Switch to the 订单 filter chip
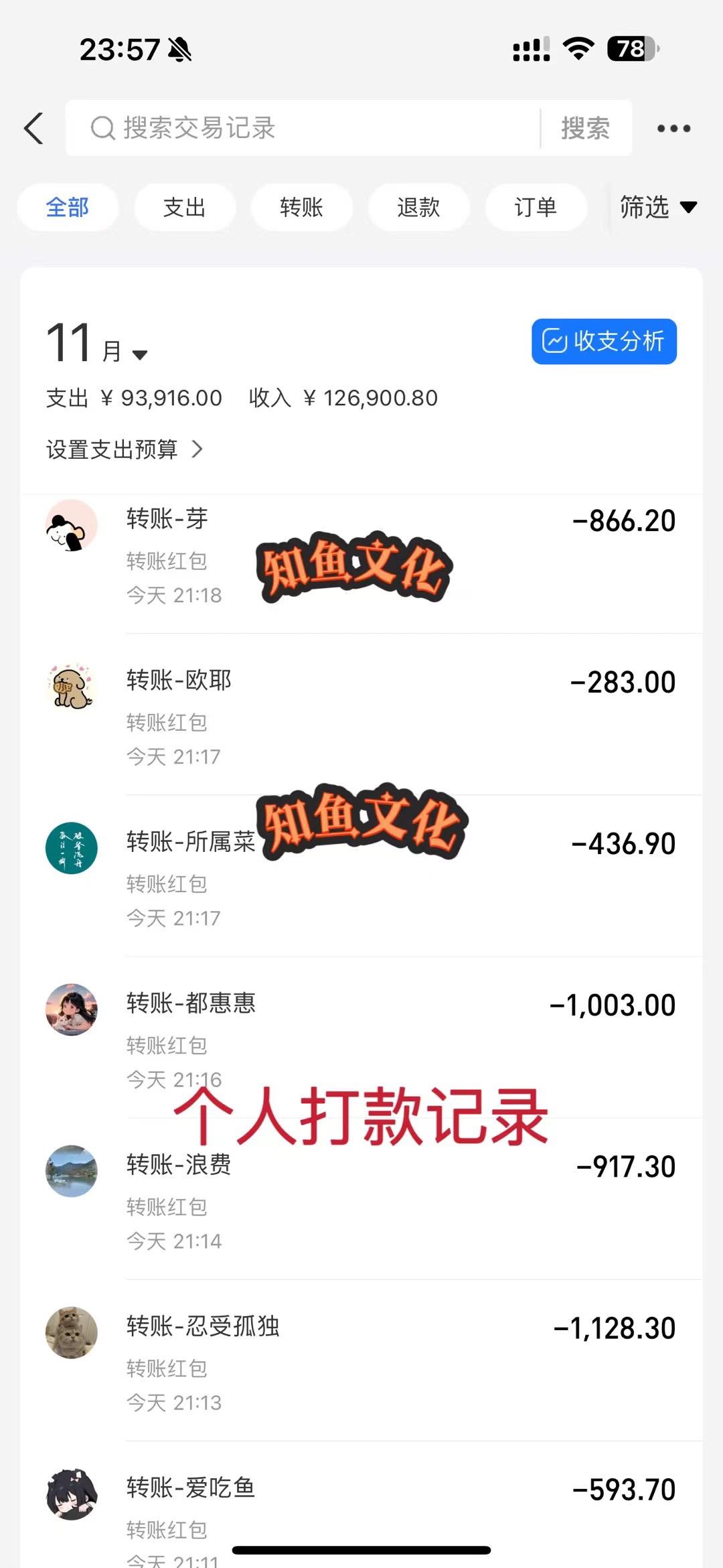 coord(535,207)
